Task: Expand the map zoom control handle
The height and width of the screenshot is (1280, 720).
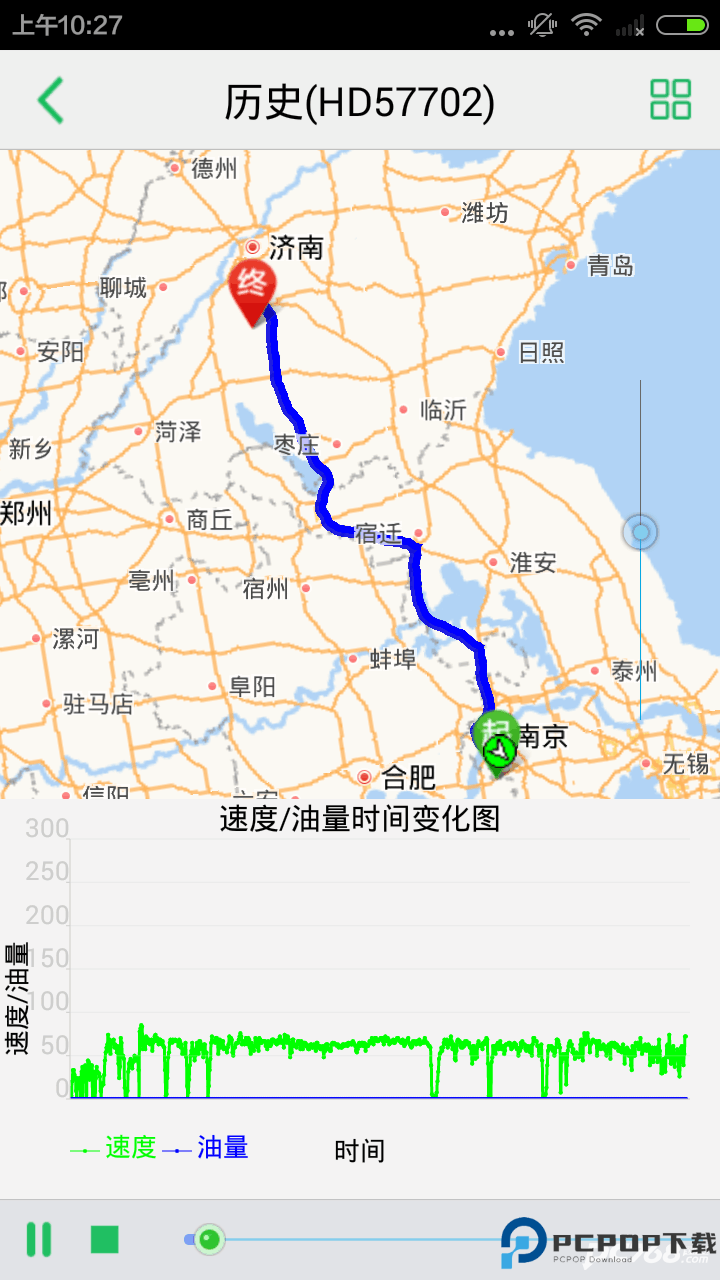Action: click(639, 532)
